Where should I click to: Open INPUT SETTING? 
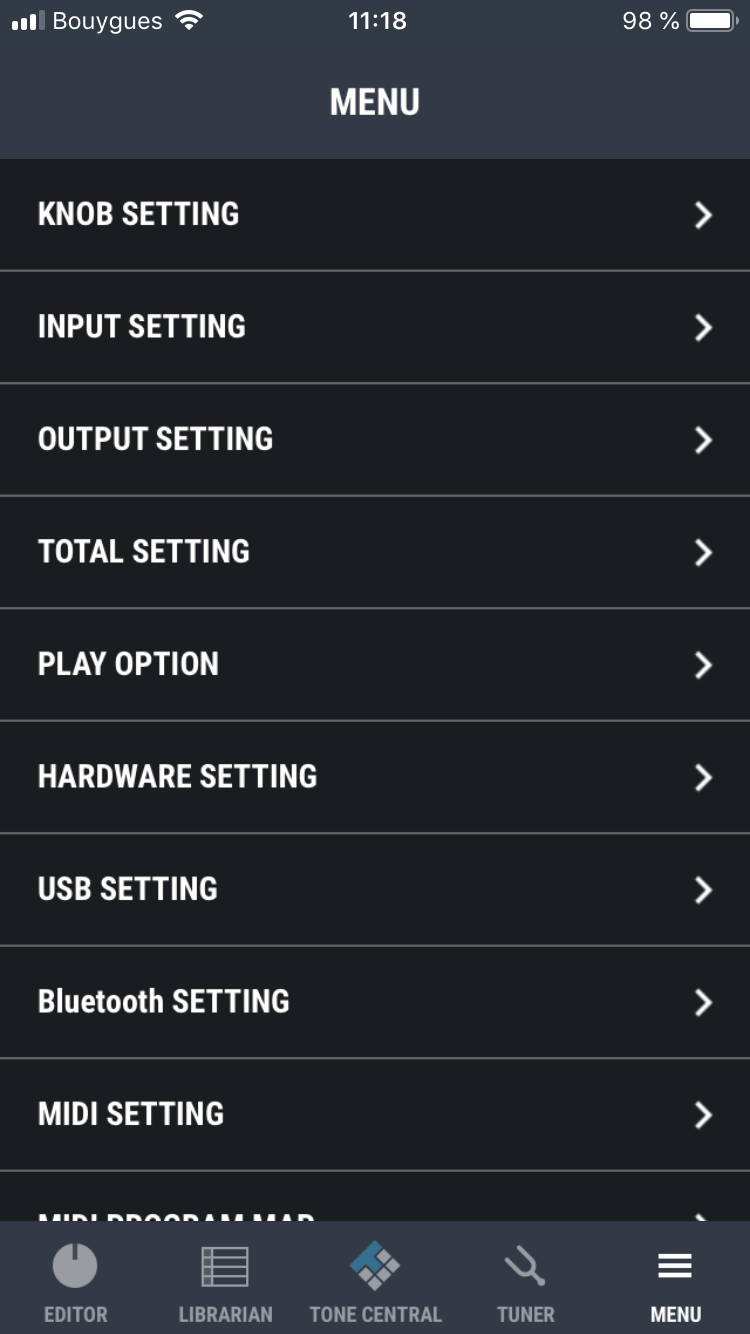pyautogui.click(x=375, y=327)
